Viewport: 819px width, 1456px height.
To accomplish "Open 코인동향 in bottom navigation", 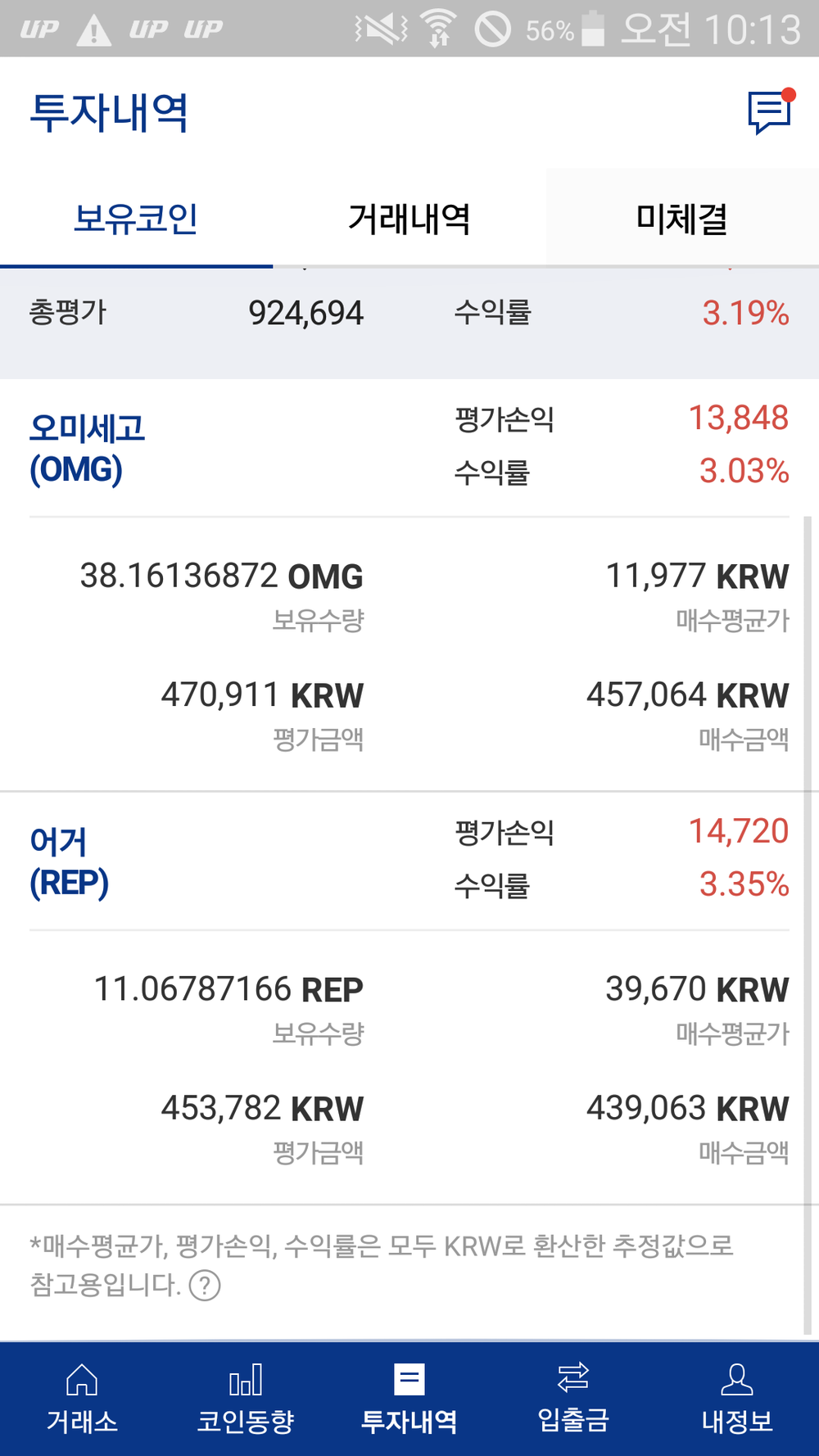I will 246,1399.
